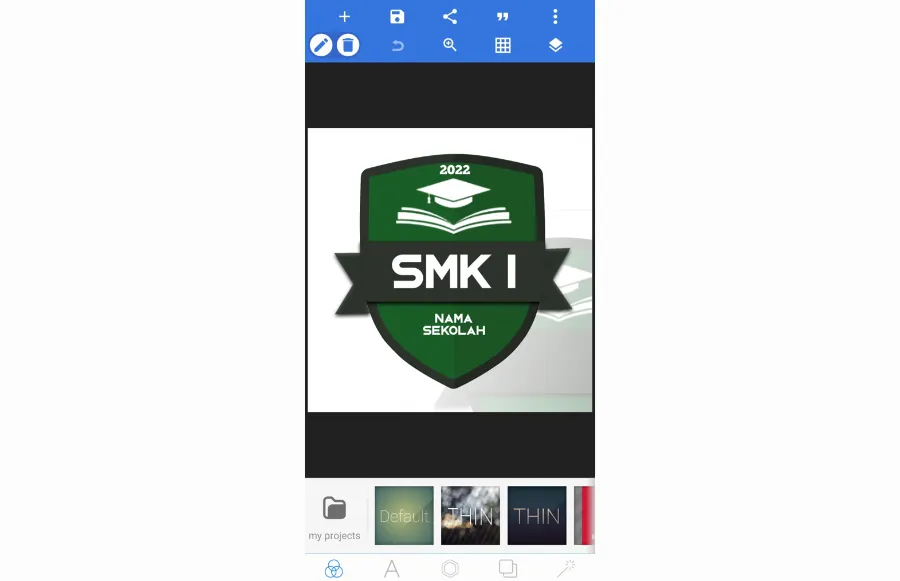This screenshot has width=900, height=581.
Task: Tap the plus icon to add an item
Action: pos(344,17)
